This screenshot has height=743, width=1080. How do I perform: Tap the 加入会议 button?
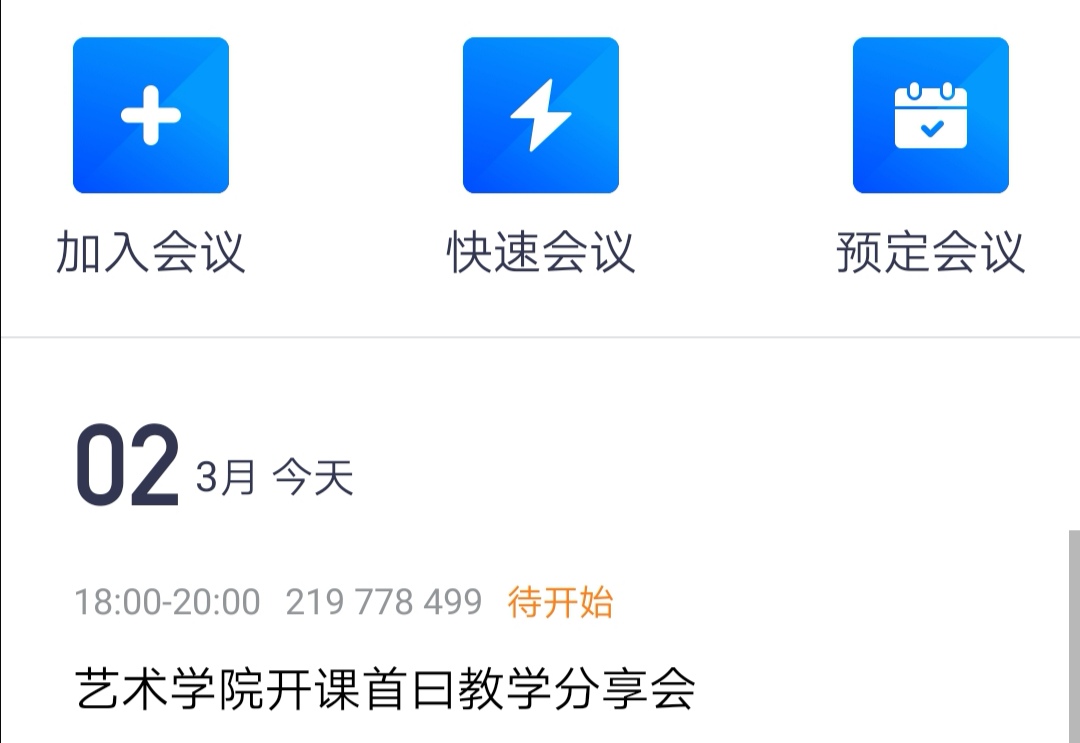(x=151, y=116)
